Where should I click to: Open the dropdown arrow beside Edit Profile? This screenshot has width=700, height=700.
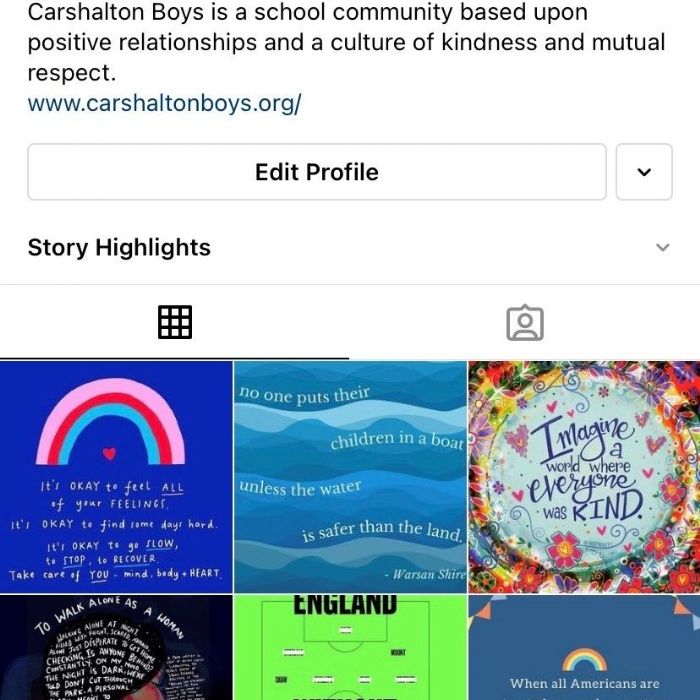click(644, 172)
